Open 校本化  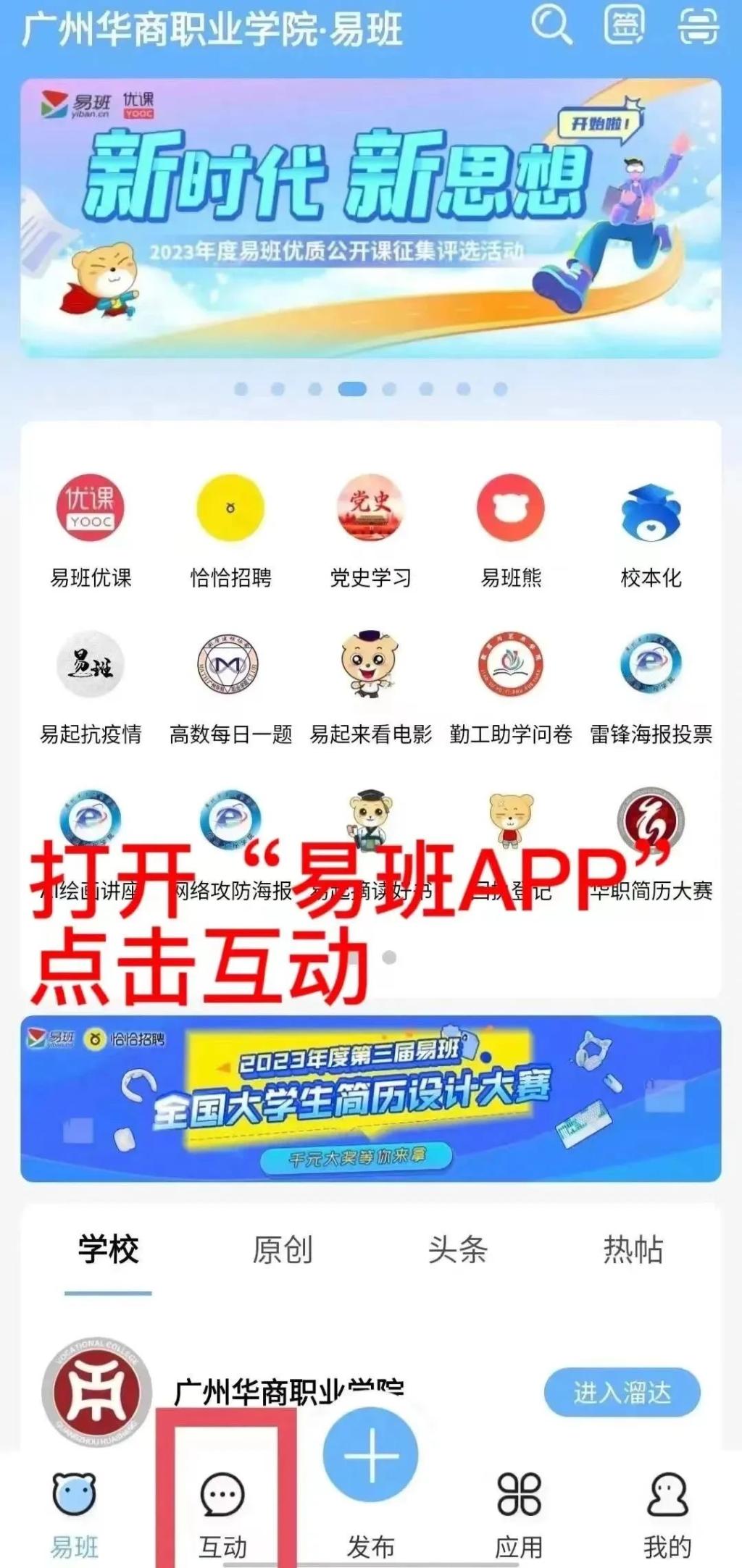tap(651, 508)
